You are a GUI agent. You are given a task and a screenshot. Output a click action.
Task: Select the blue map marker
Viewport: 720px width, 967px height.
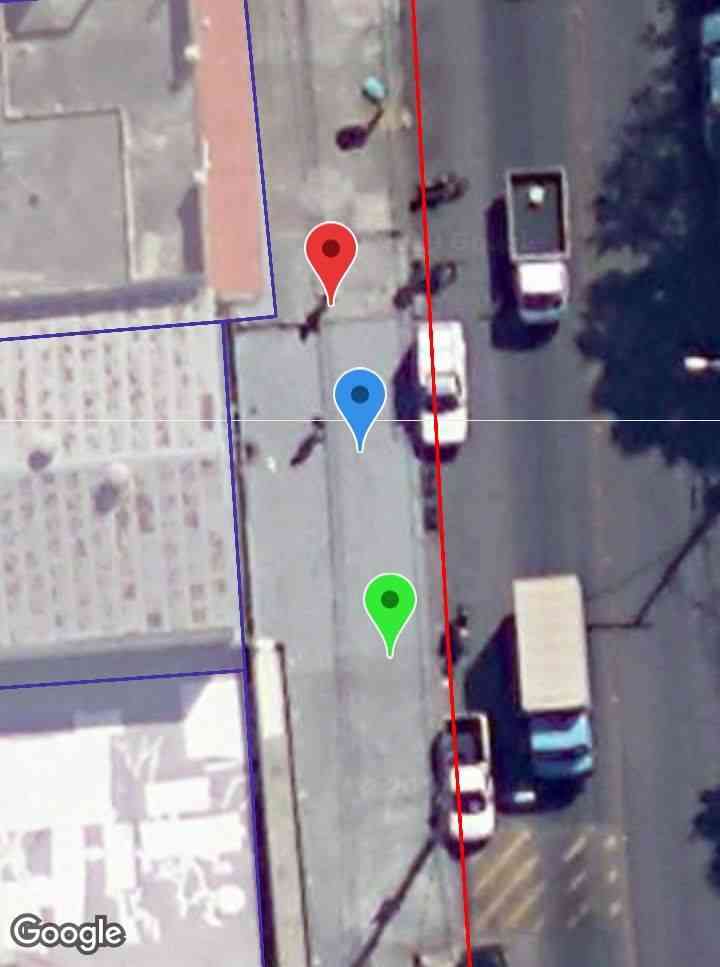coord(360,399)
